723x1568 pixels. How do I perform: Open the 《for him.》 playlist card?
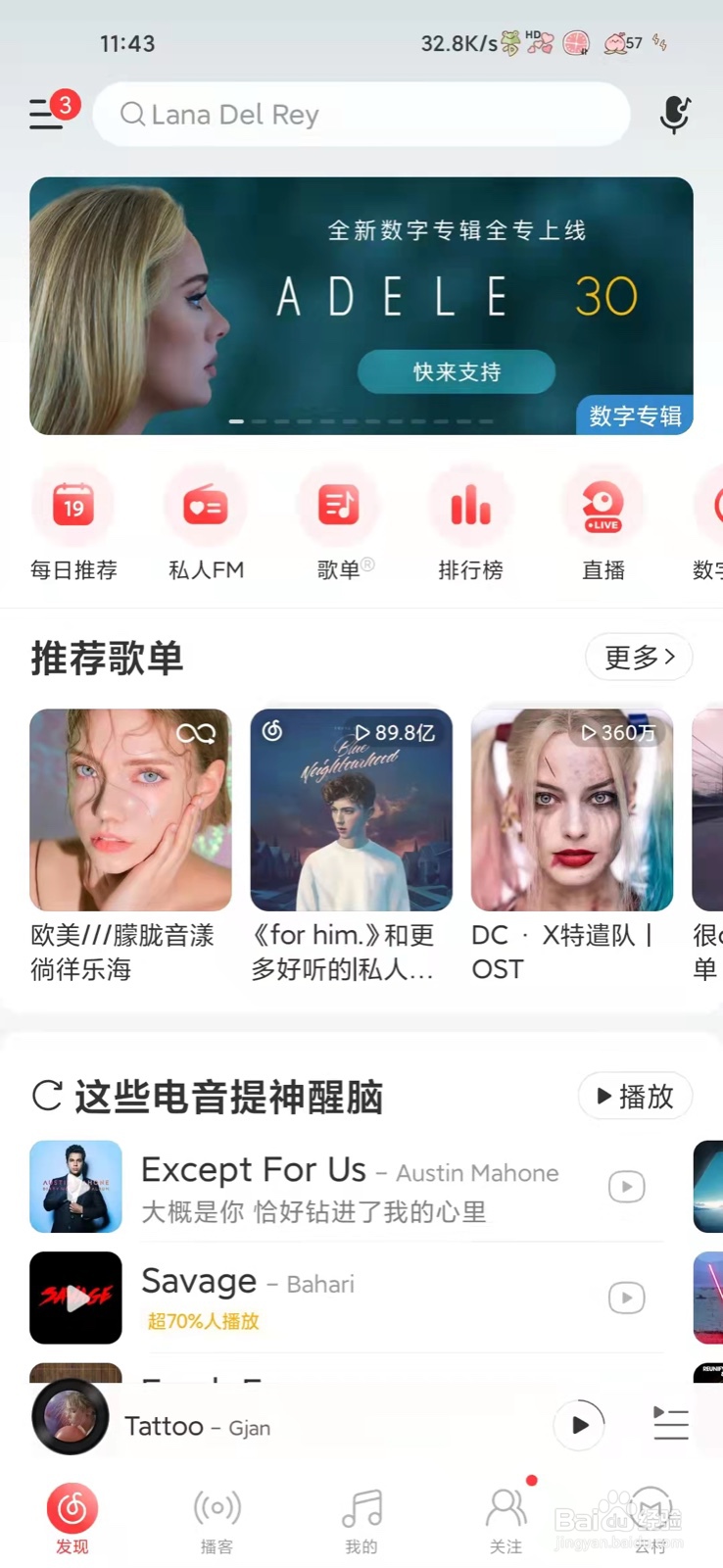pos(351,810)
